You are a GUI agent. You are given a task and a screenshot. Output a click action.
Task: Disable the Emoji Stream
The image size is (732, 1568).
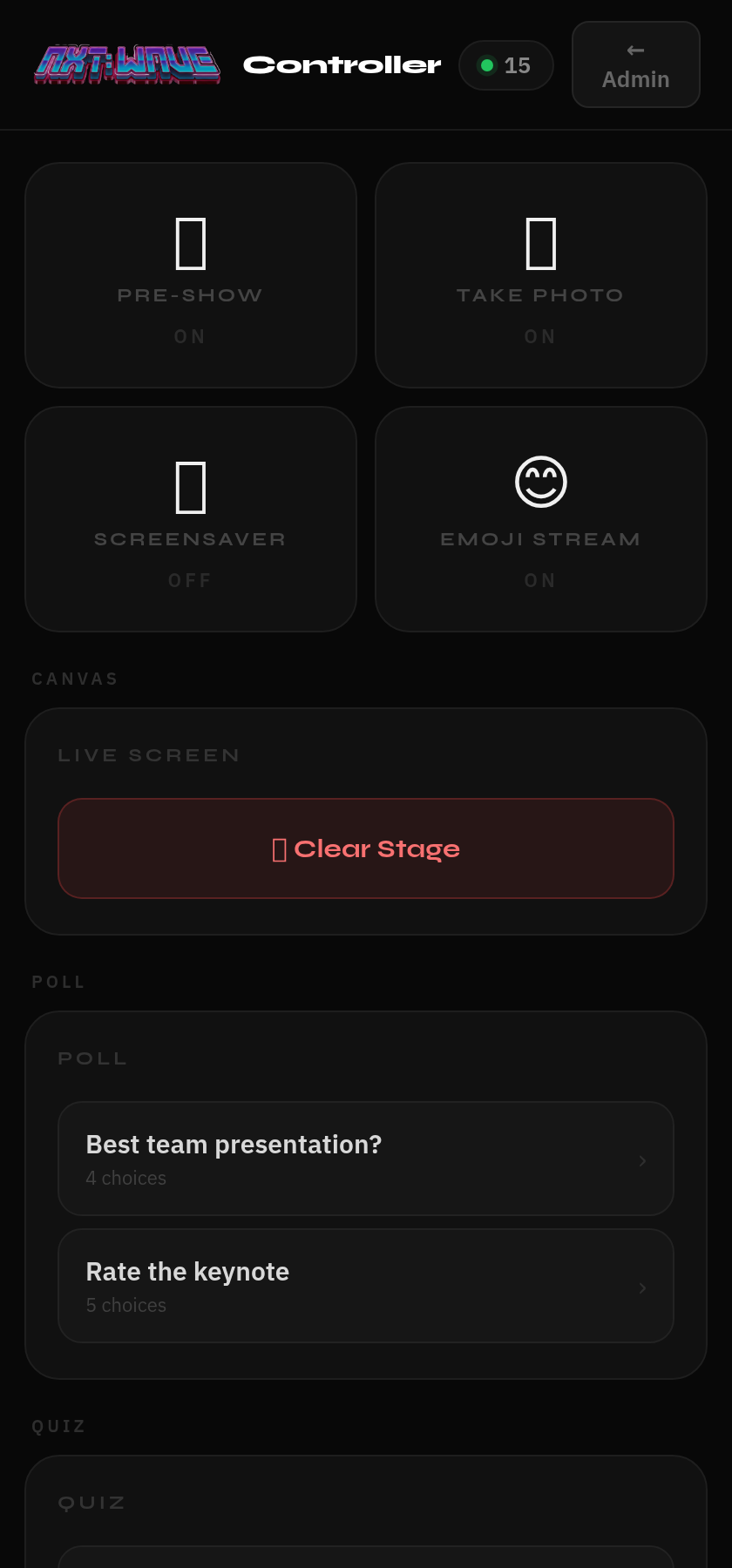(540, 518)
